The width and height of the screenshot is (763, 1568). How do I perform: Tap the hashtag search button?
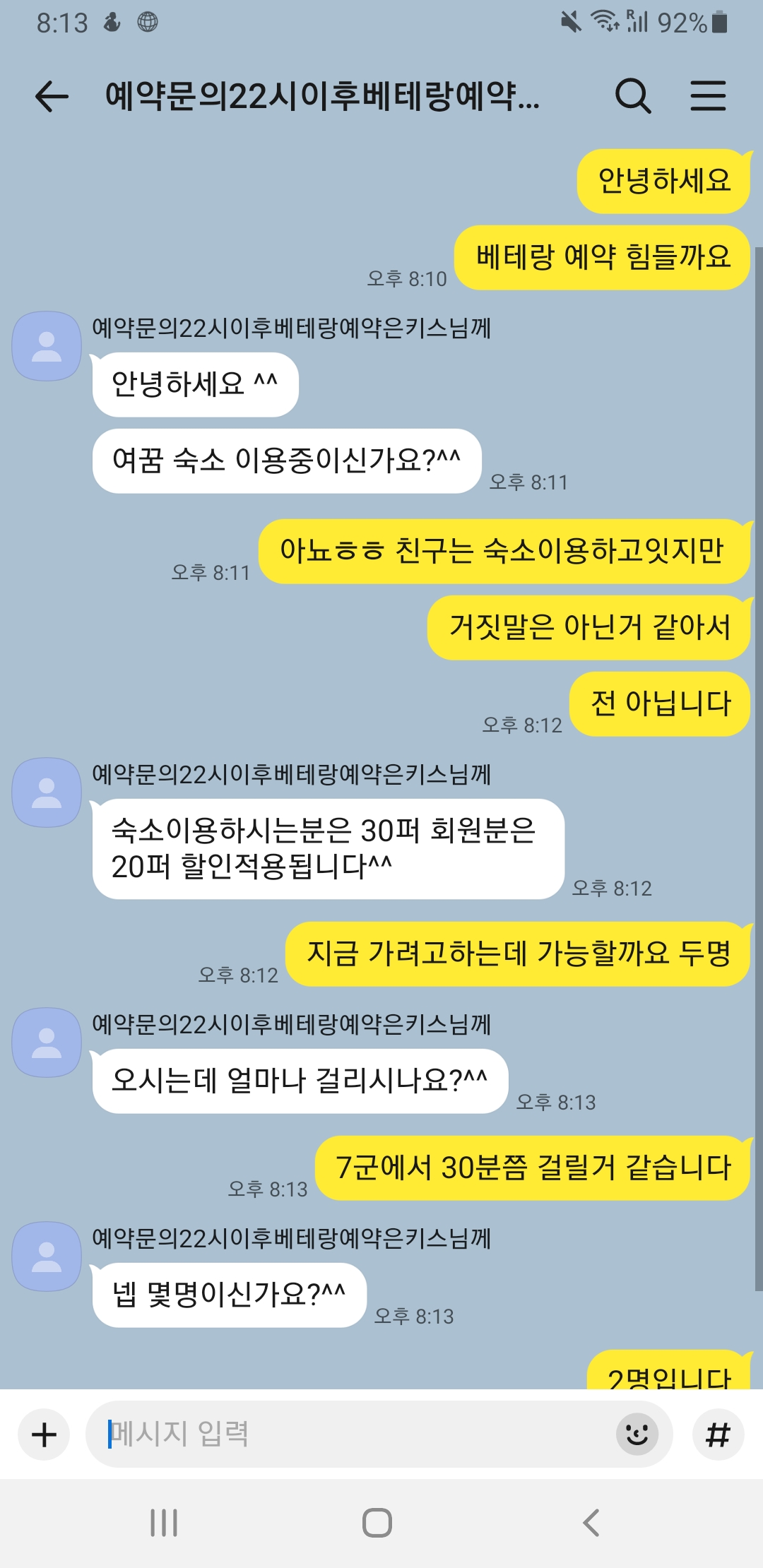point(718,1435)
